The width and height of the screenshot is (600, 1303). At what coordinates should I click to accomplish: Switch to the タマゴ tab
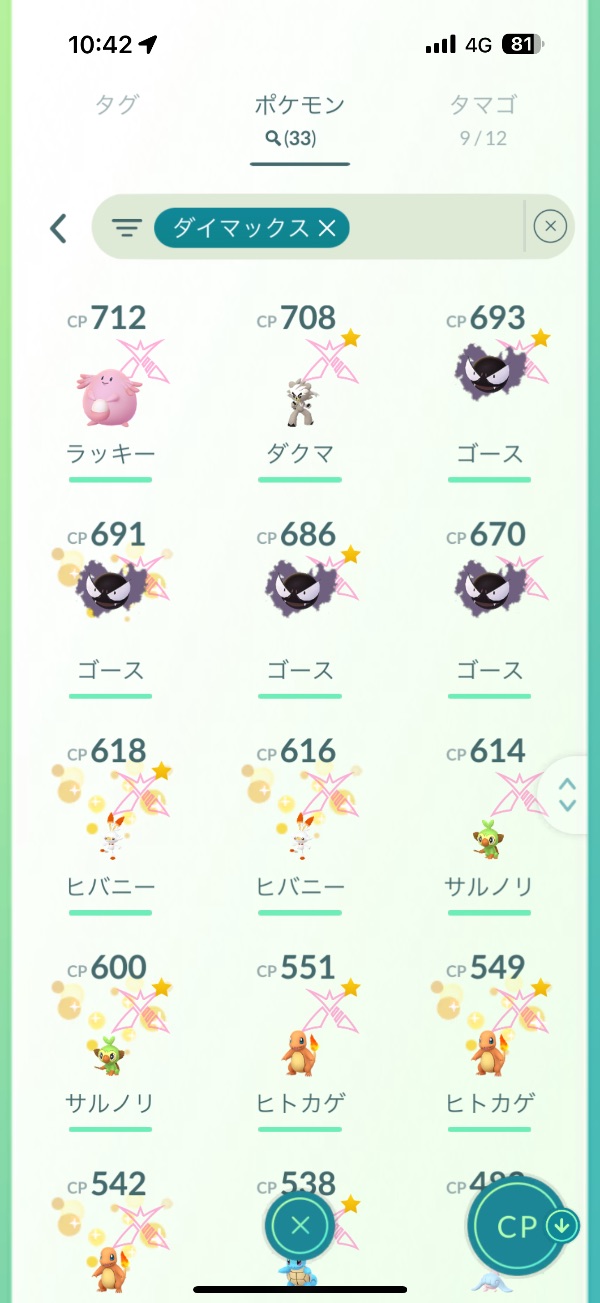(483, 105)
